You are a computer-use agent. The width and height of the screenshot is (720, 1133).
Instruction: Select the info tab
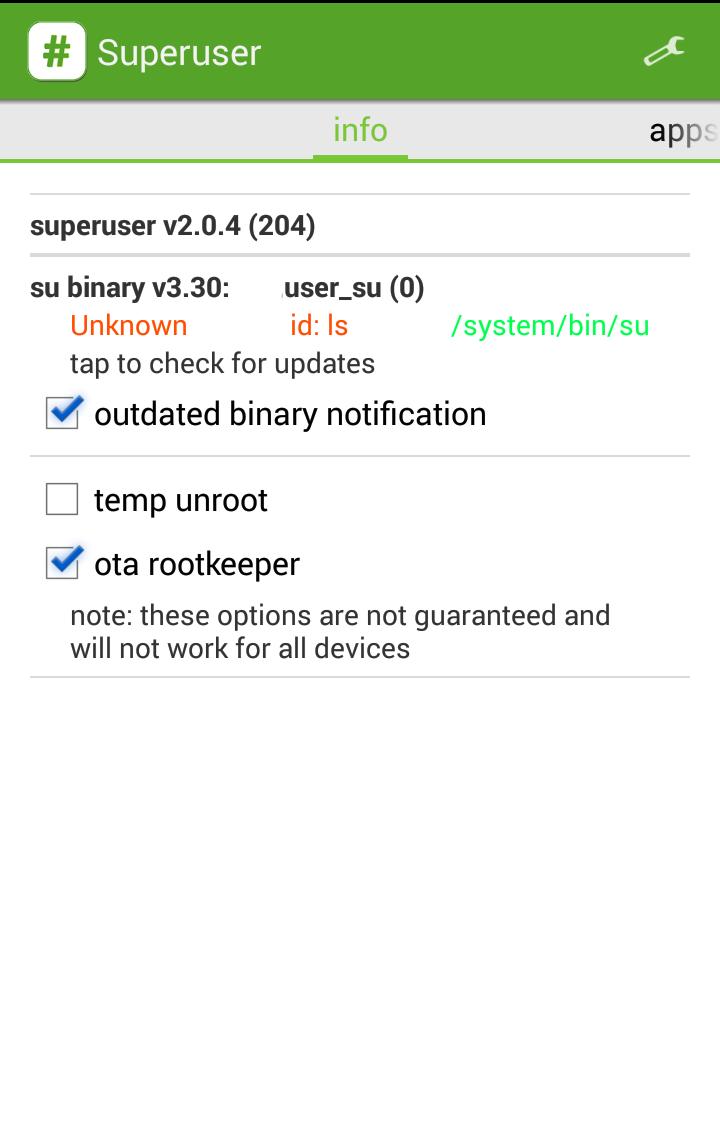[360, 130]
